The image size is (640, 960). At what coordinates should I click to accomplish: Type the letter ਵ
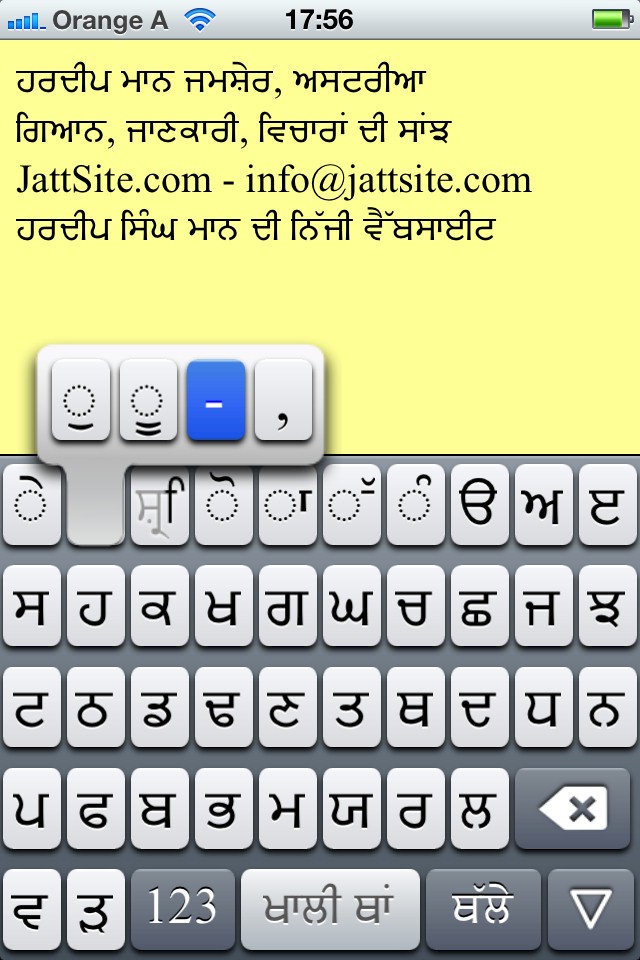pyautogui.click(x=33, y=908)
